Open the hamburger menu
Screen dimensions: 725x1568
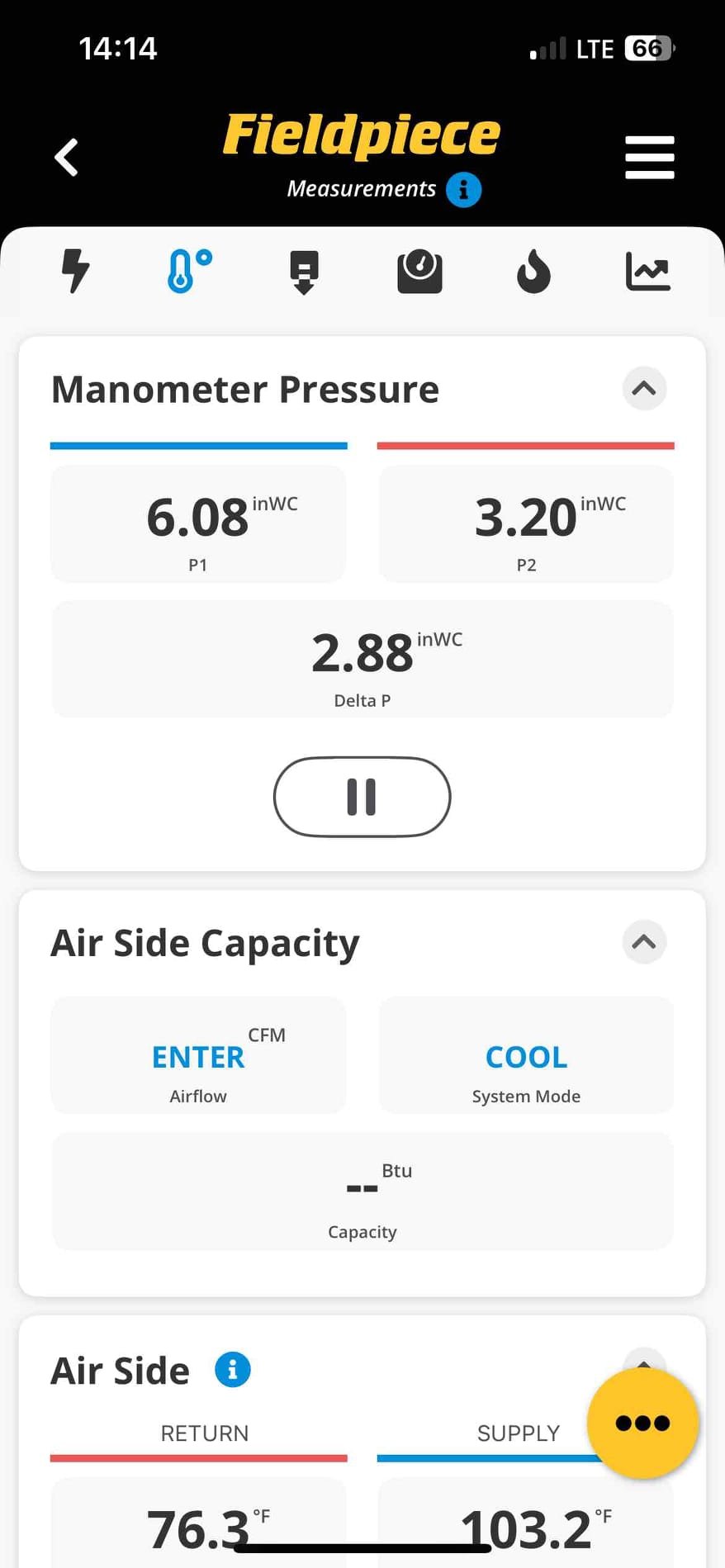coord(649,157)
